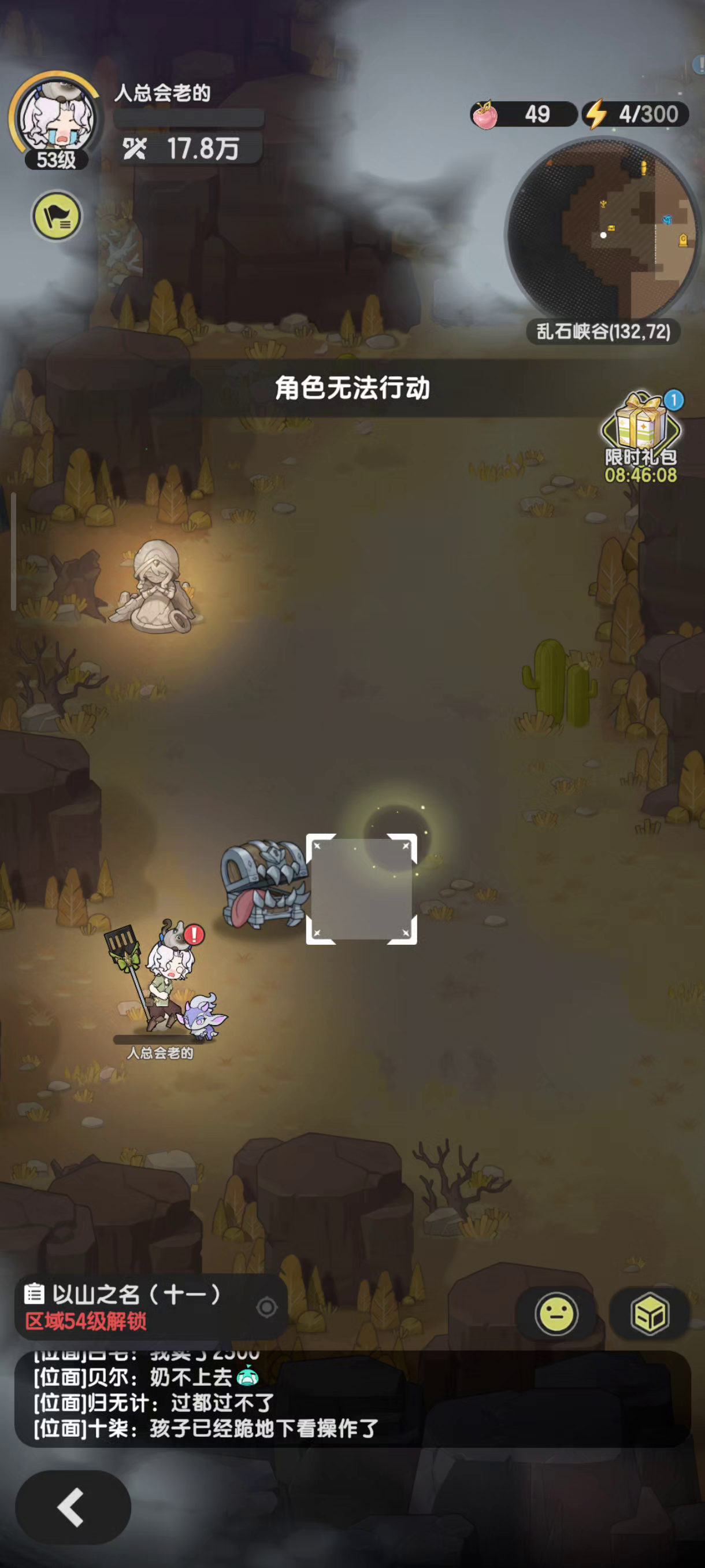Tap the highlighted target tile
The width and height of the screenshot is (705, 1568).
pyautogui.click(x=361, y=889)
